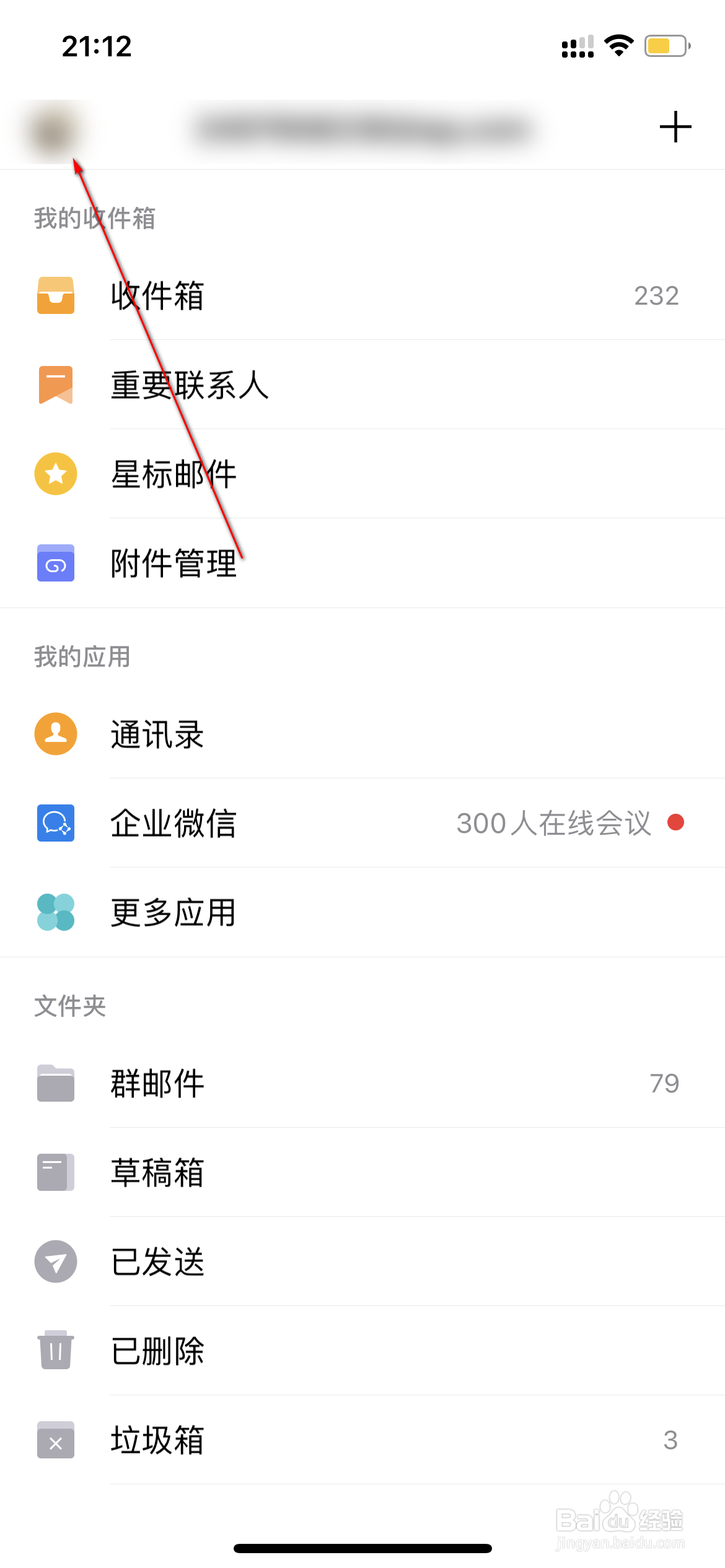Tap the red dot notification indicator
The width and height of the screenshot is (725, 1568).
click(675, 824)
